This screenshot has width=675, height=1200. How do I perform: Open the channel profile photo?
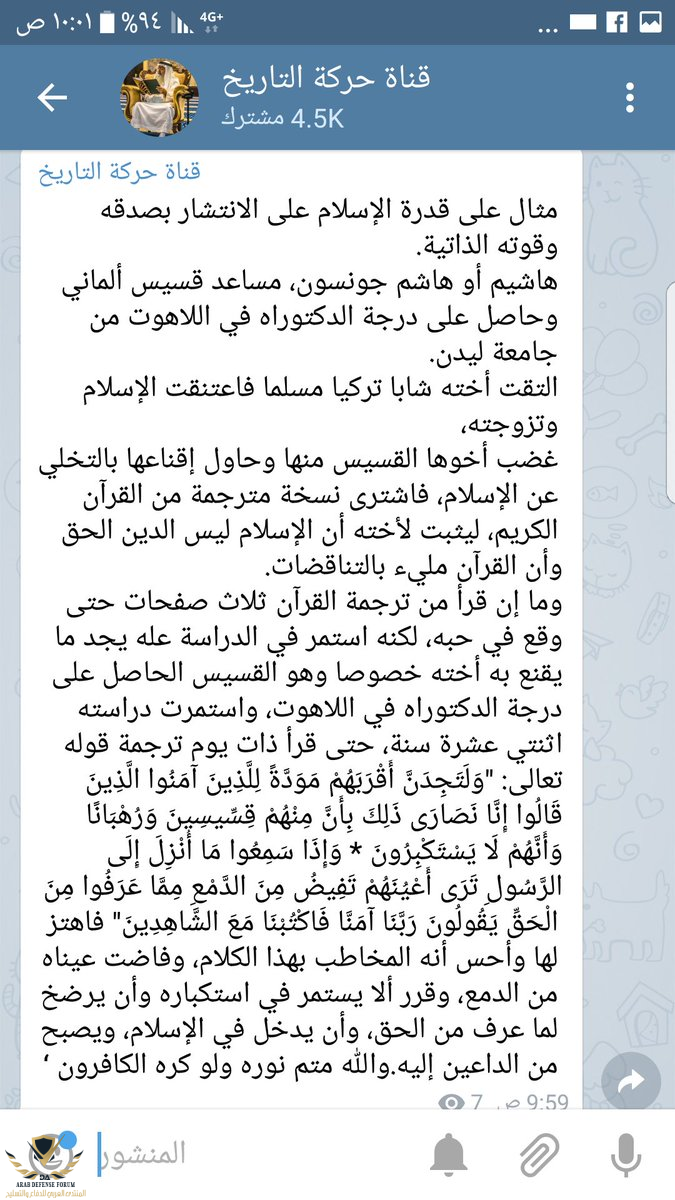pyautogui.click(x=153, y=96)
